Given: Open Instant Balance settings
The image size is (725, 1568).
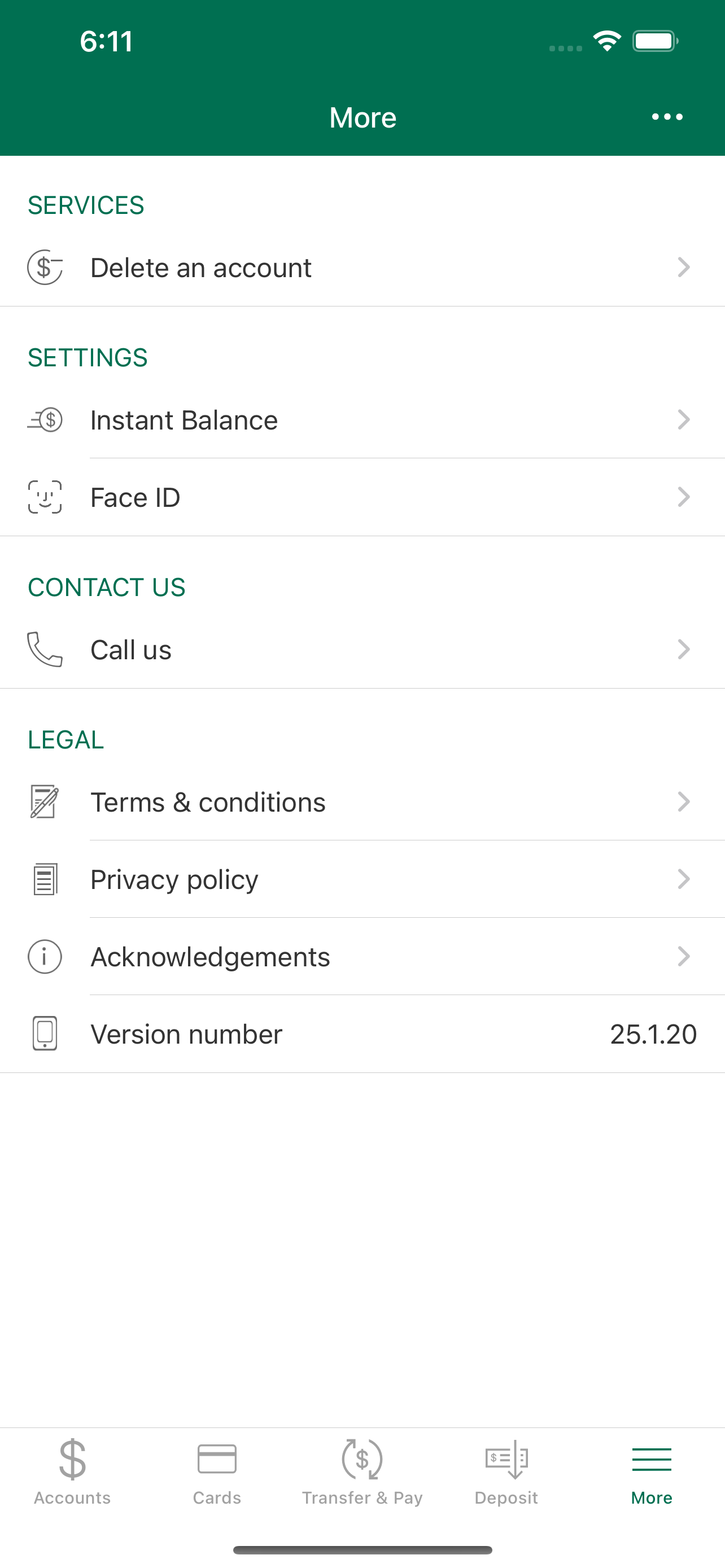Looking at the screenshot, I should click(362, 420).
